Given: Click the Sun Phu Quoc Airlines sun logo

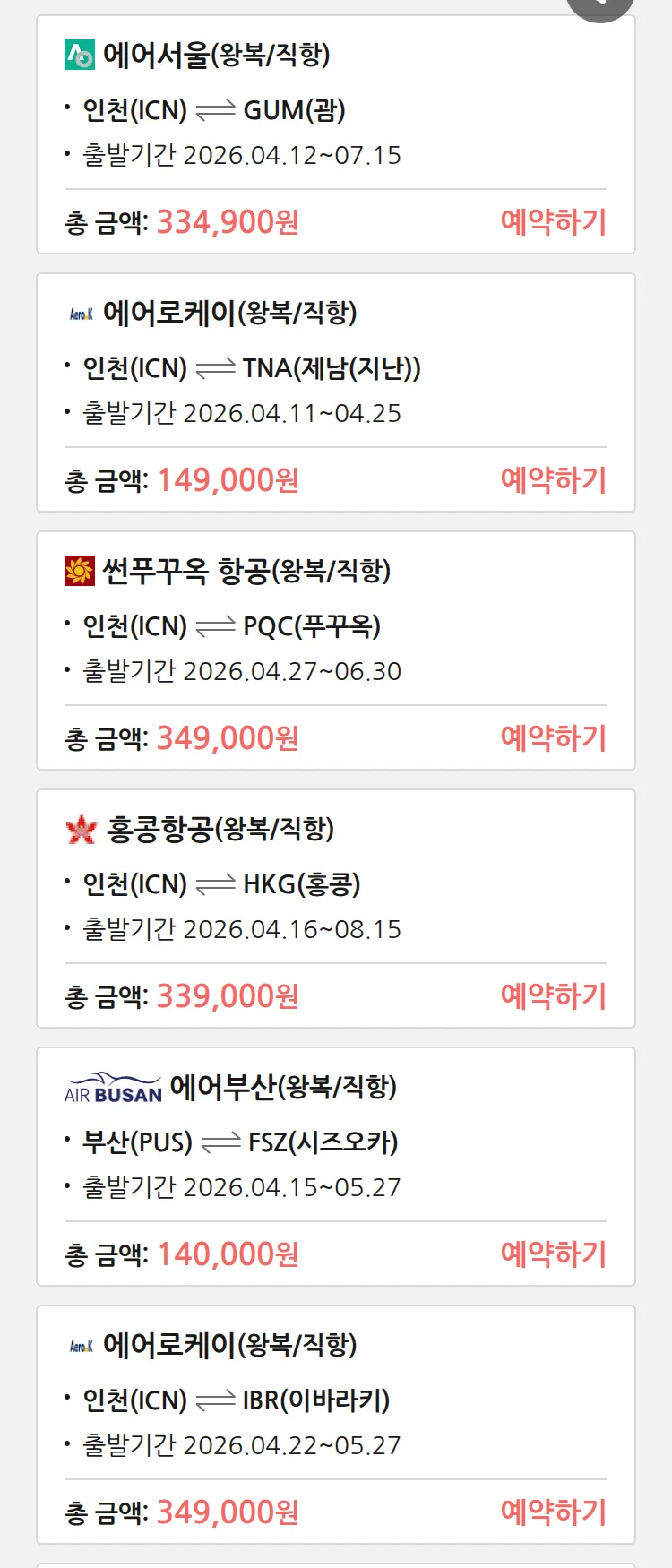Looking at the screenshot, I should point(79,571).
